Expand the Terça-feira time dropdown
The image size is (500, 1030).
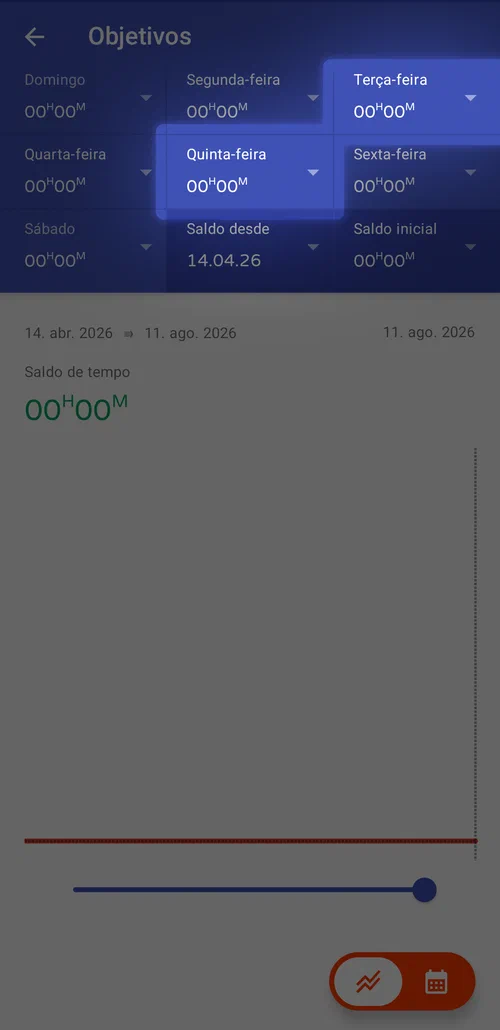(x=417, y=97)
